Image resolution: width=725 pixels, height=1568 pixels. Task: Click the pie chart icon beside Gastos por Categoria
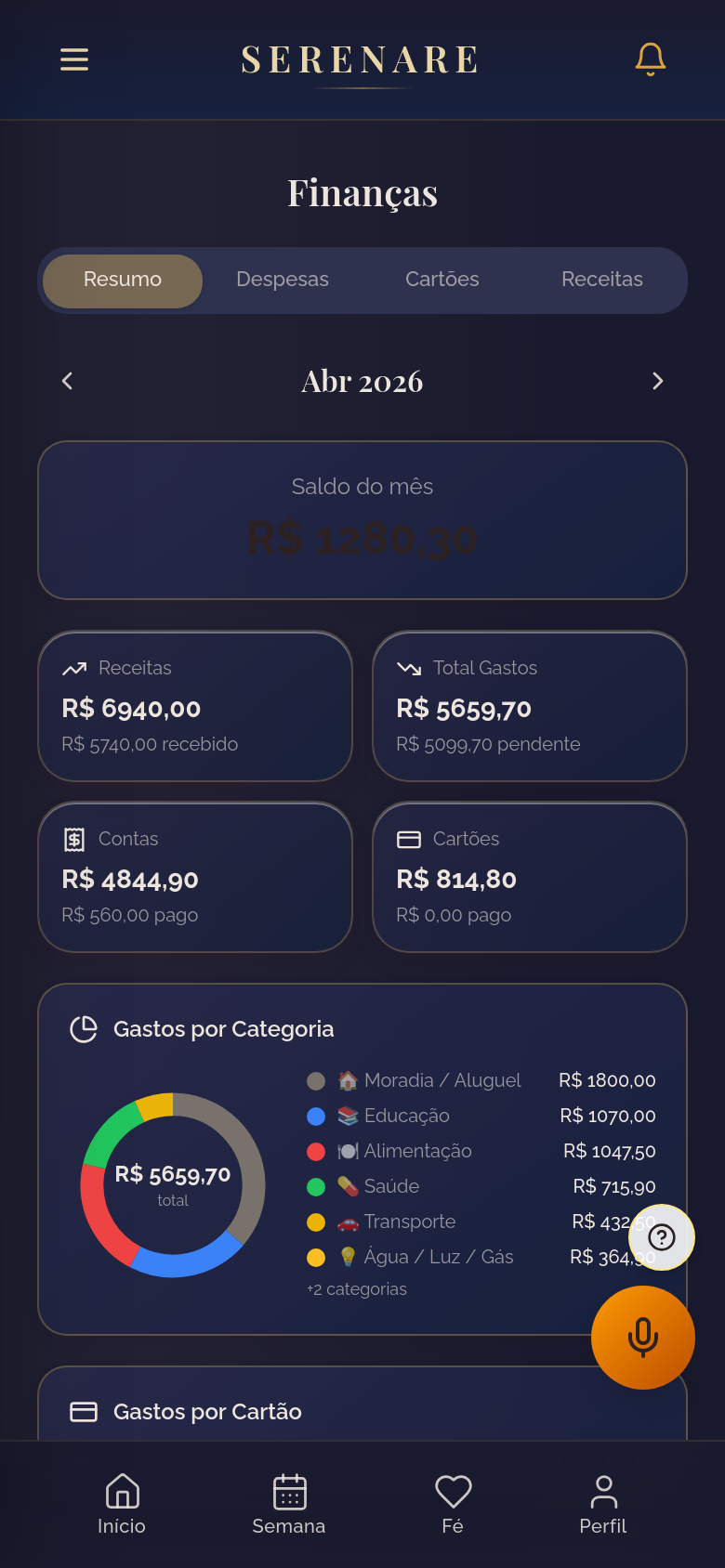pos(84,1029)
